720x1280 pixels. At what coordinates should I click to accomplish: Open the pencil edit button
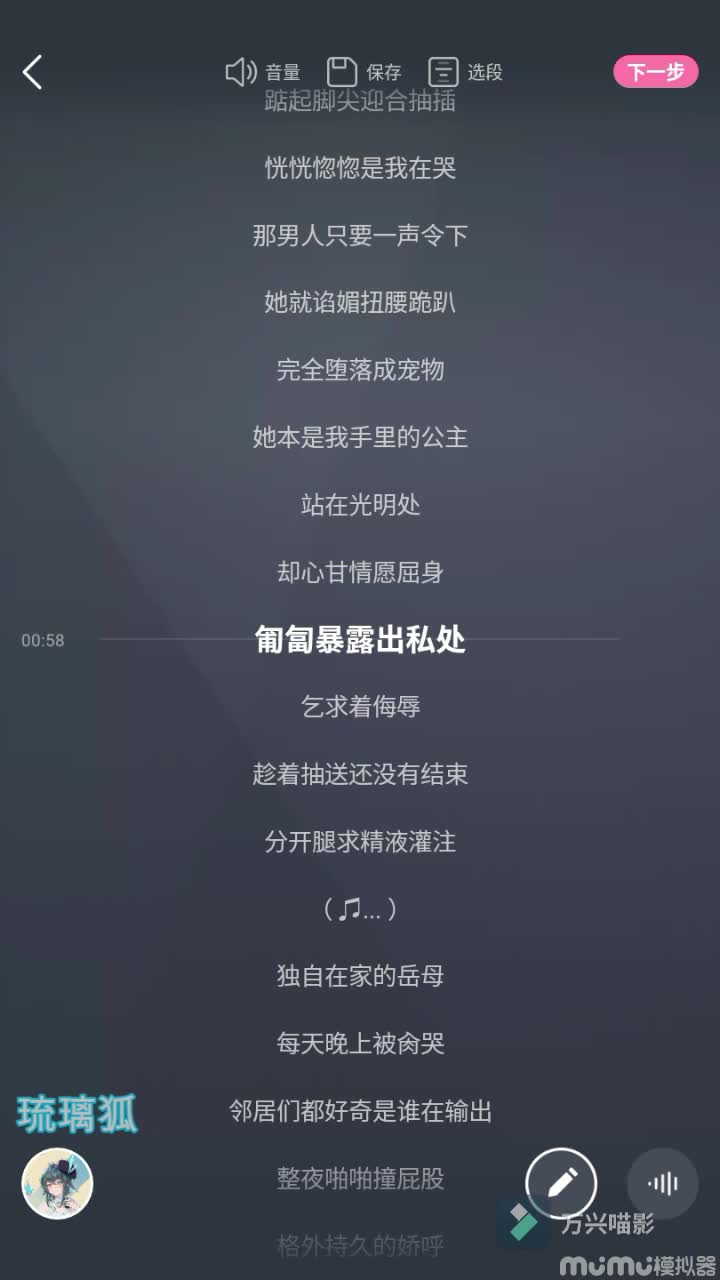pos(561,1183)
